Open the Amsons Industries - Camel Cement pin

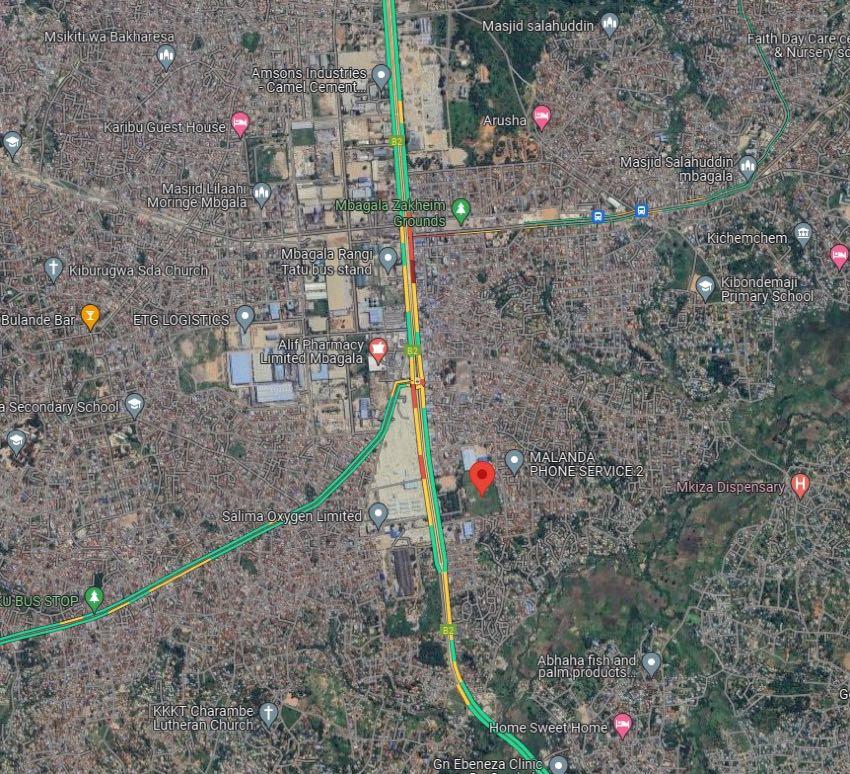pyautogui.click(x=380, y=75)
